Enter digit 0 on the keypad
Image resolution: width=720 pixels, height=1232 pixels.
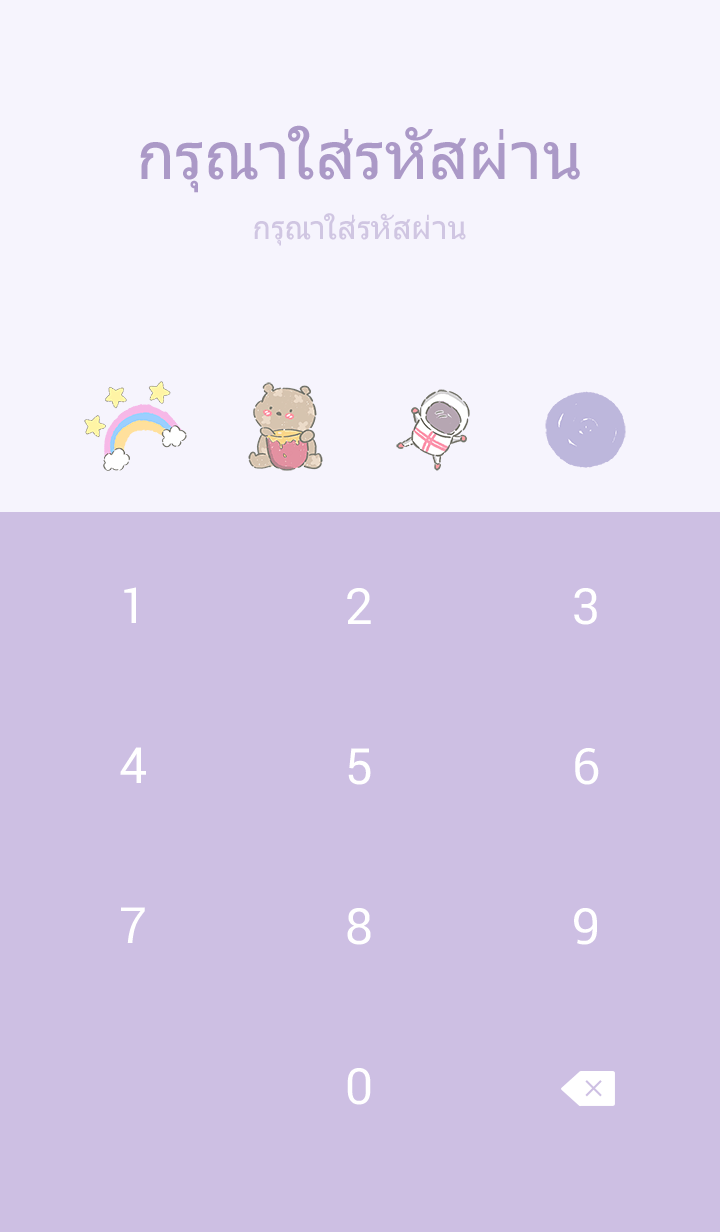359,1087
